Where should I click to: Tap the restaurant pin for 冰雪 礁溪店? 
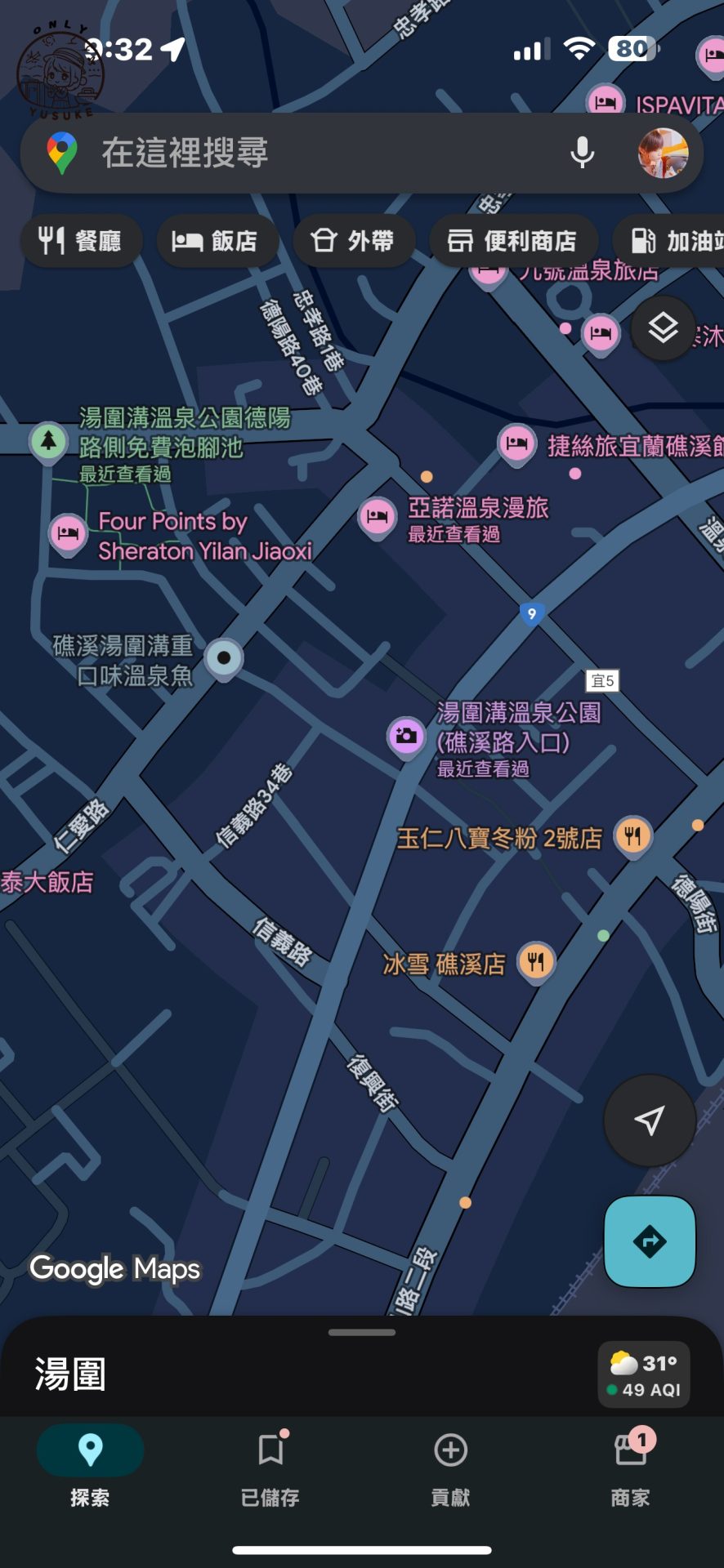click(535, 962)
